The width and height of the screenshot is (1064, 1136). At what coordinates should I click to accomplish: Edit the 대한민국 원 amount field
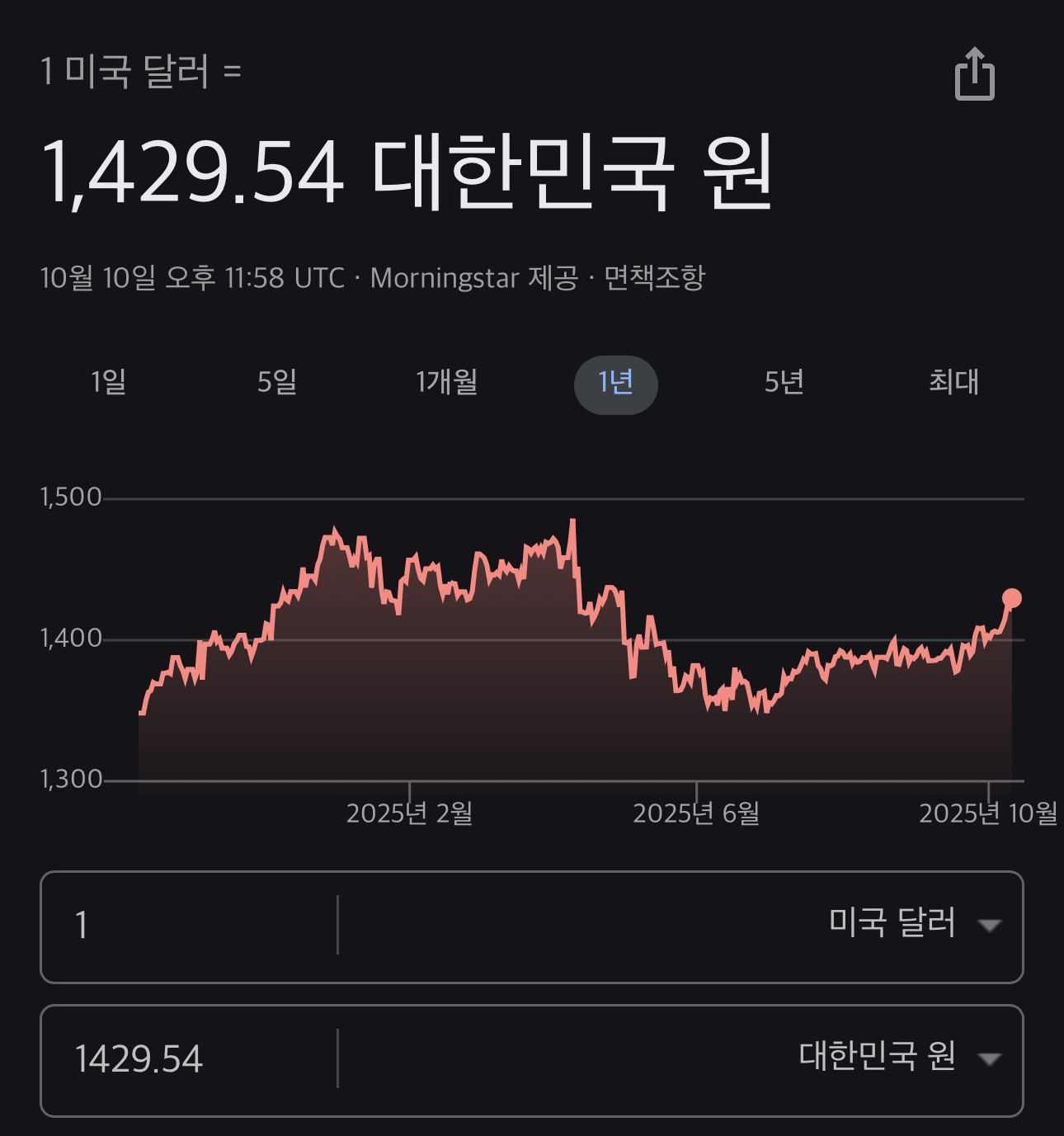click(189, 1059)
